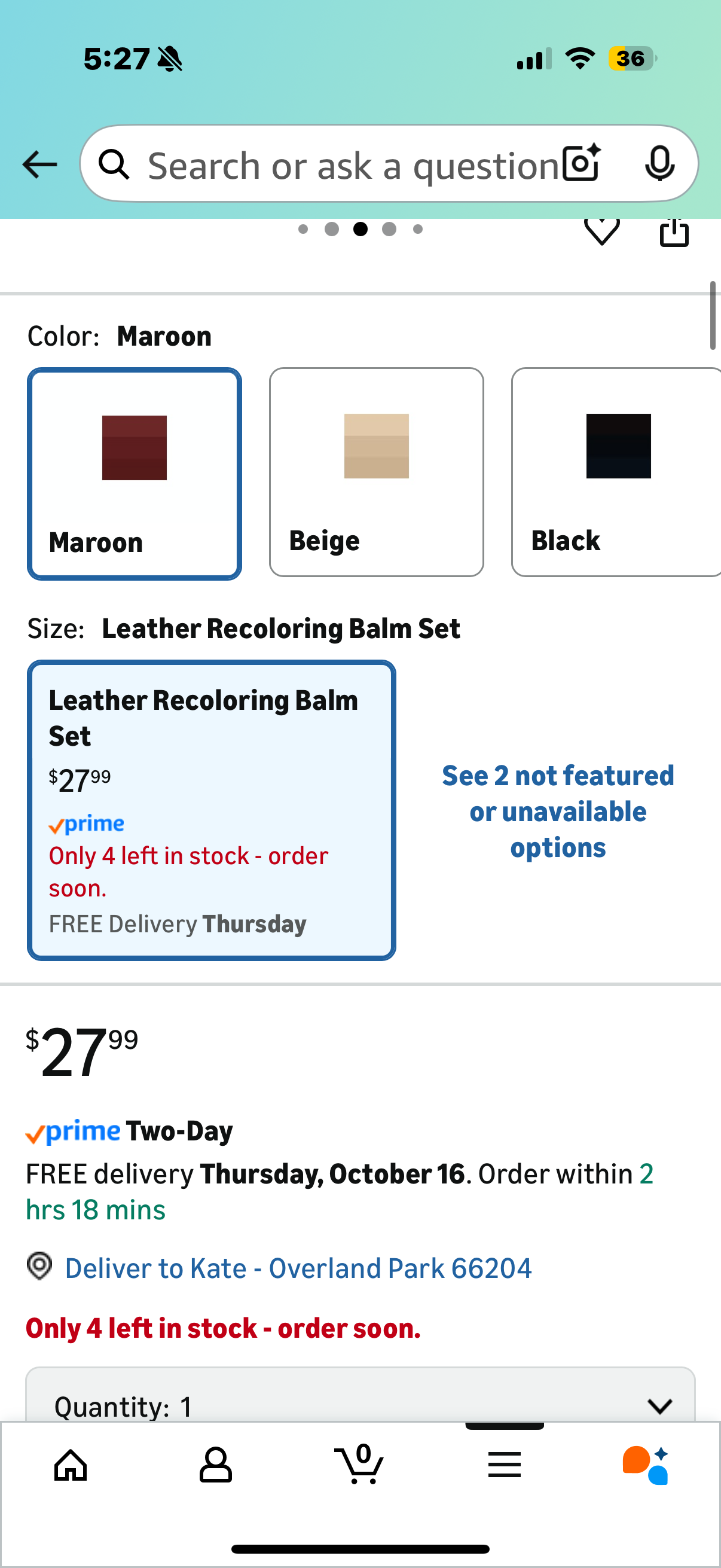Viewport: 721px width, 1568px height.
Task: Open the hamburger menu tab
Action: [x=504, y=1465]
